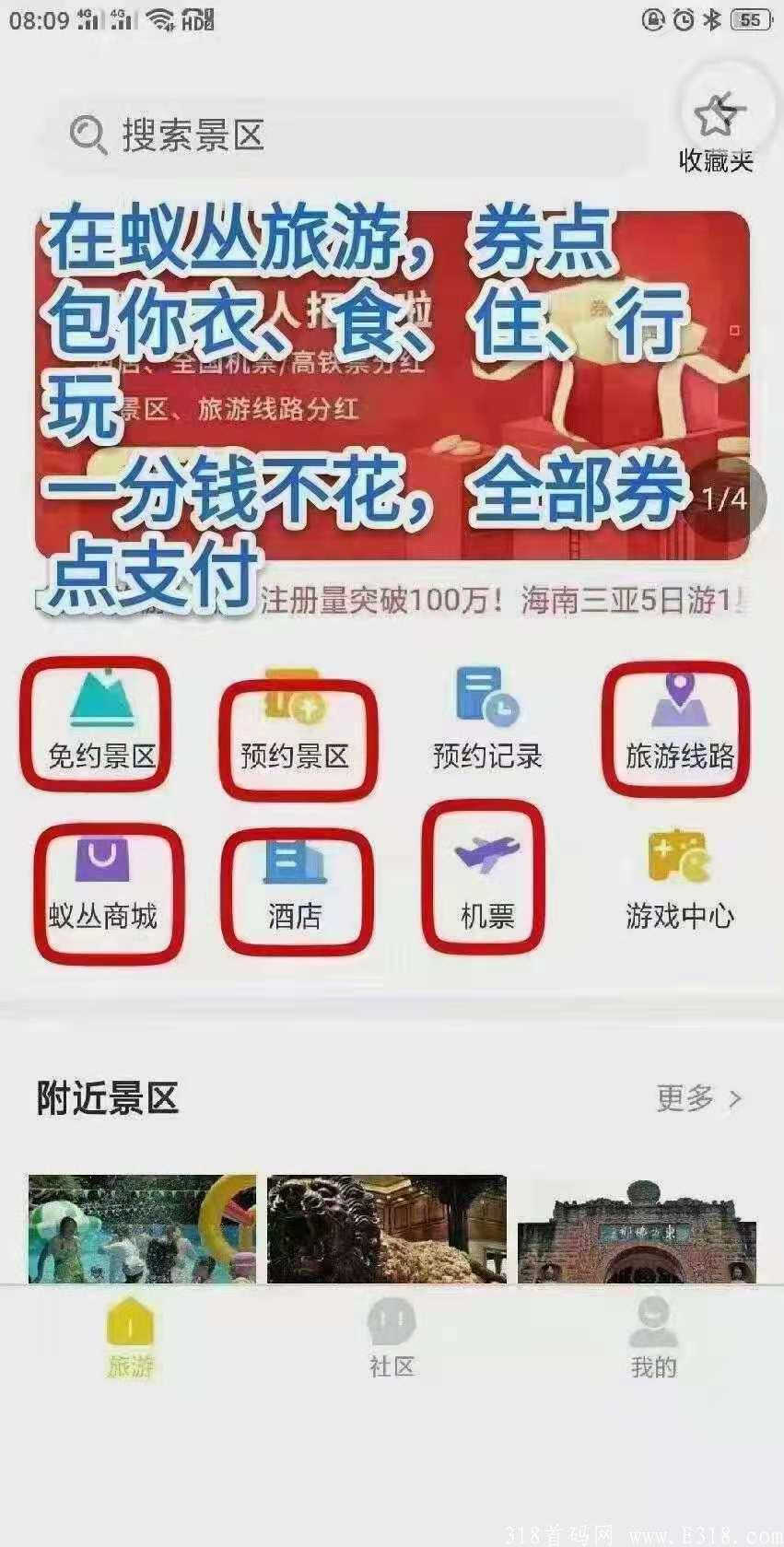Open the stone lion attraction photo
The width and height of the screenshot is (784, 1547).
(x=387, y=1229)
